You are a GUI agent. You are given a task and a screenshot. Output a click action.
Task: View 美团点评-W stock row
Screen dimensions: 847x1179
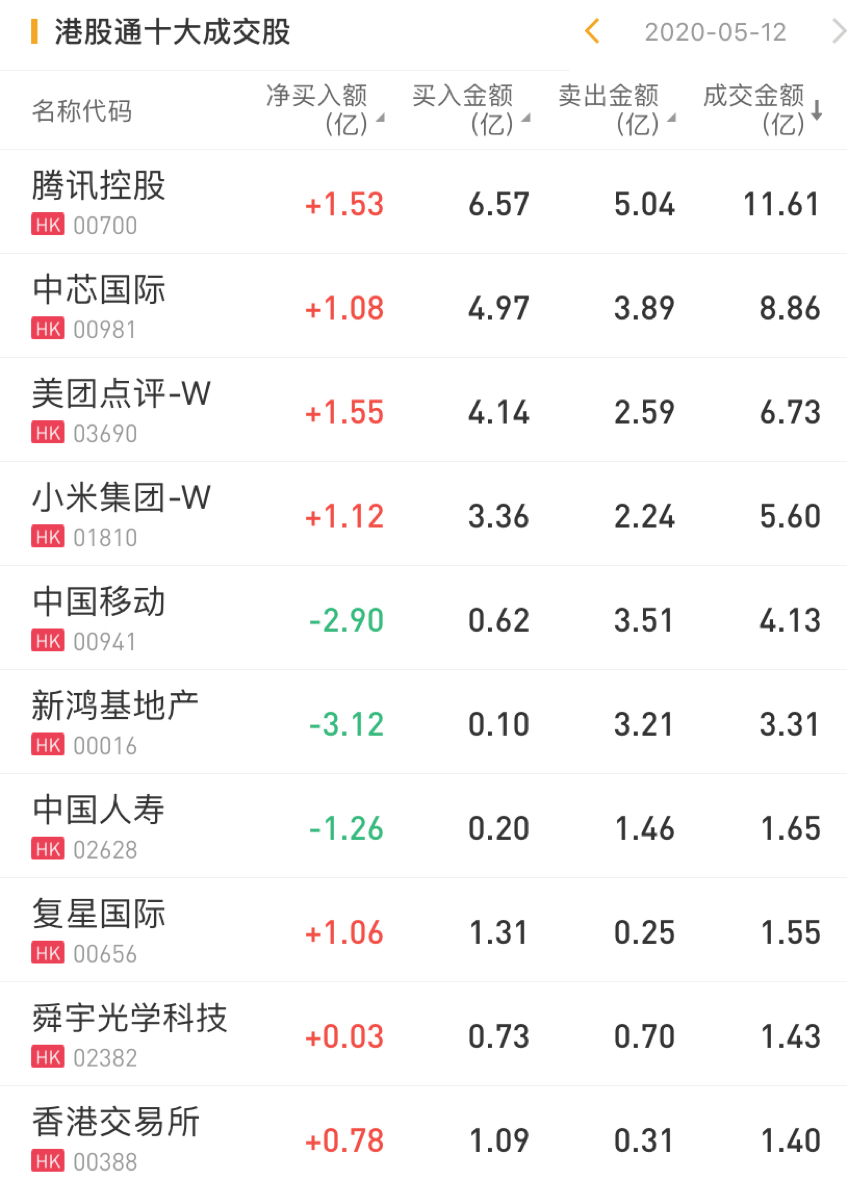click(x=120, y=394)
